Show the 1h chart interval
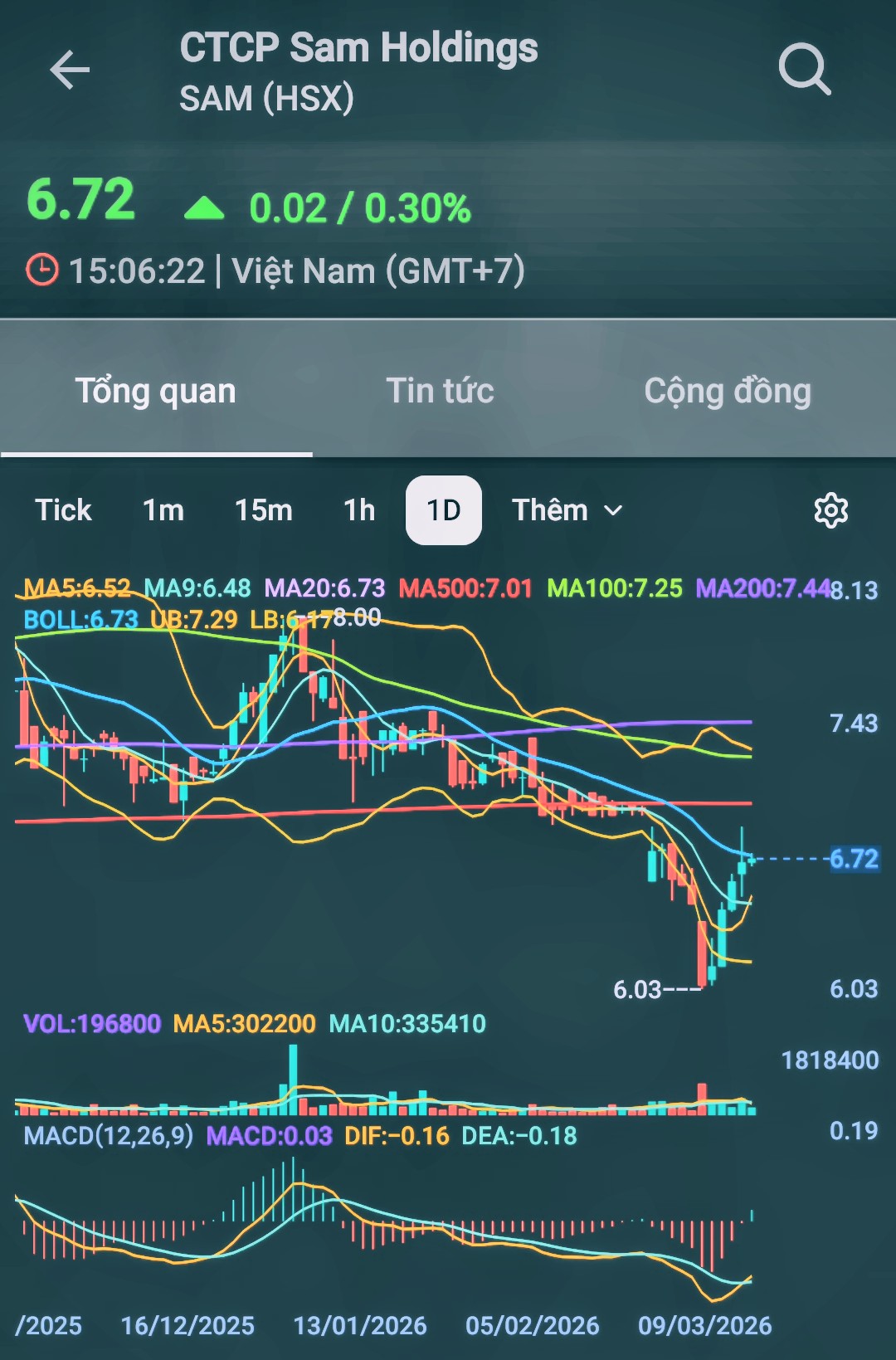Viewport: 896px width, 1360px height. [359, 510]
